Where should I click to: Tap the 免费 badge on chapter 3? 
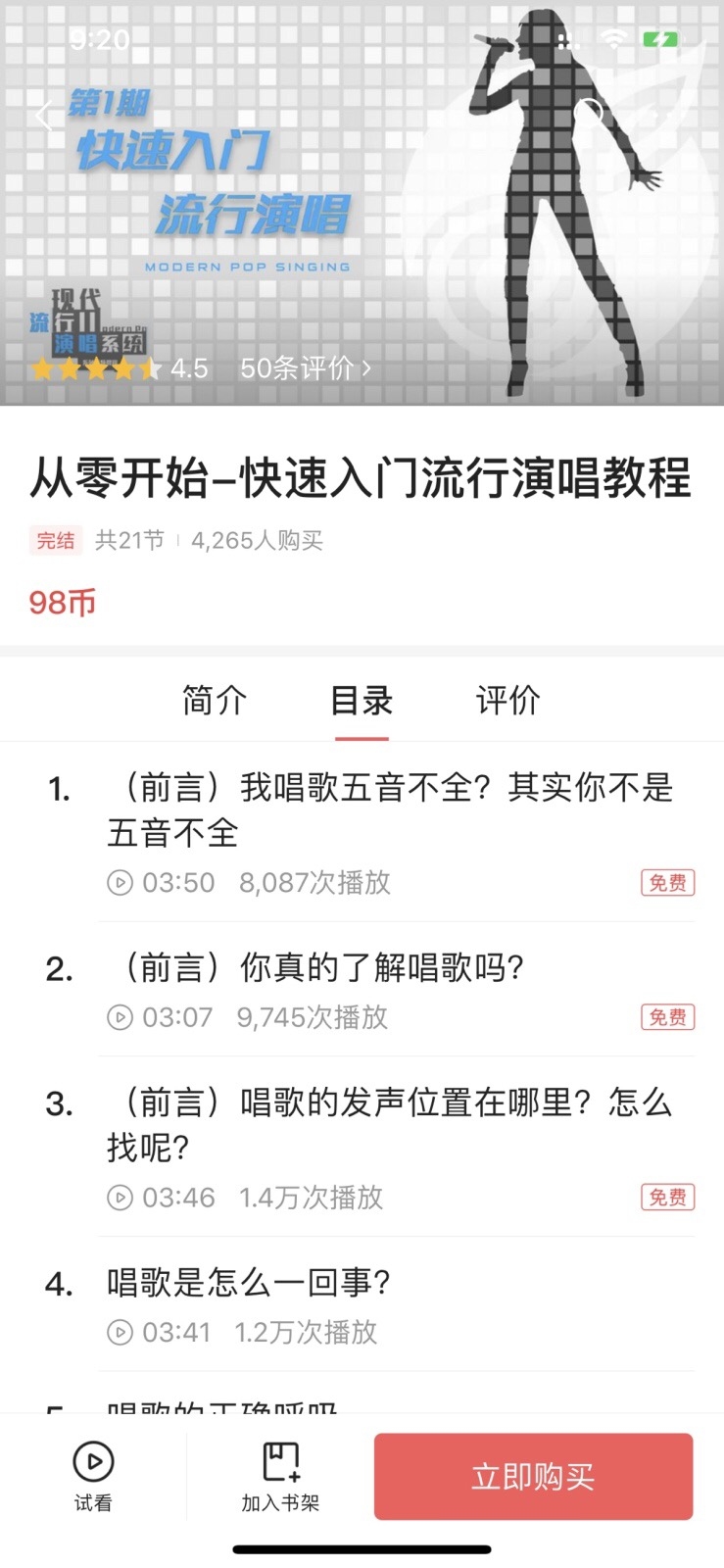(x=667, y=1197)
